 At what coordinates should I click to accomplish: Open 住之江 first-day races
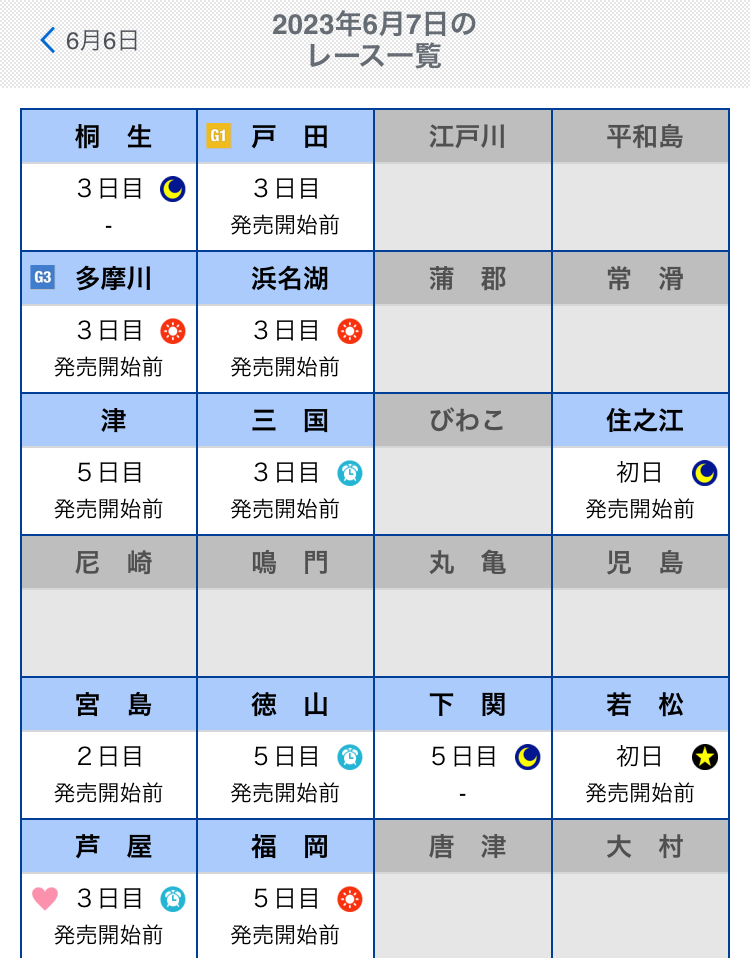(x=641, y=465)
